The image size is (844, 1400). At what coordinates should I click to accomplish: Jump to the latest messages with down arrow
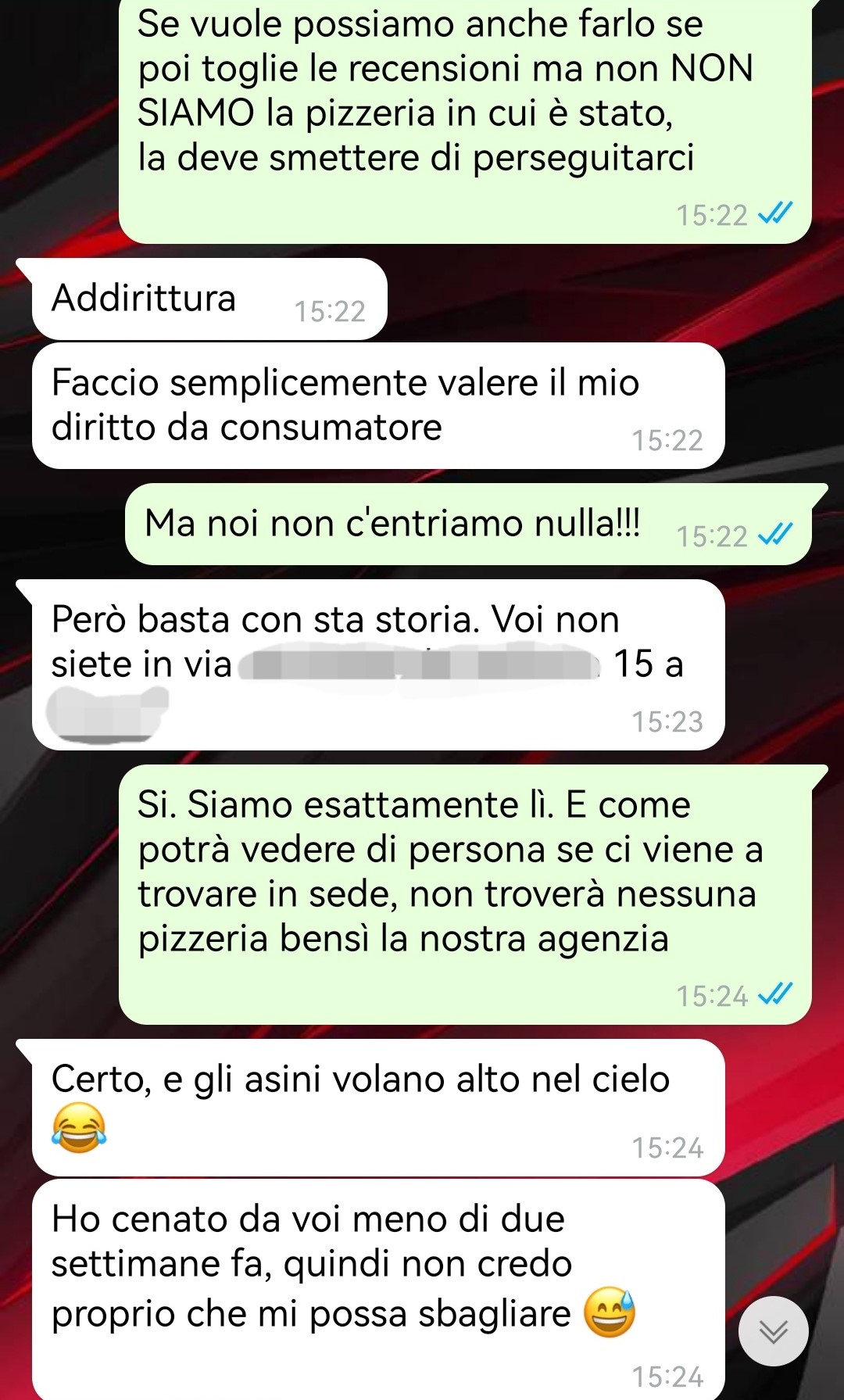773,1331
